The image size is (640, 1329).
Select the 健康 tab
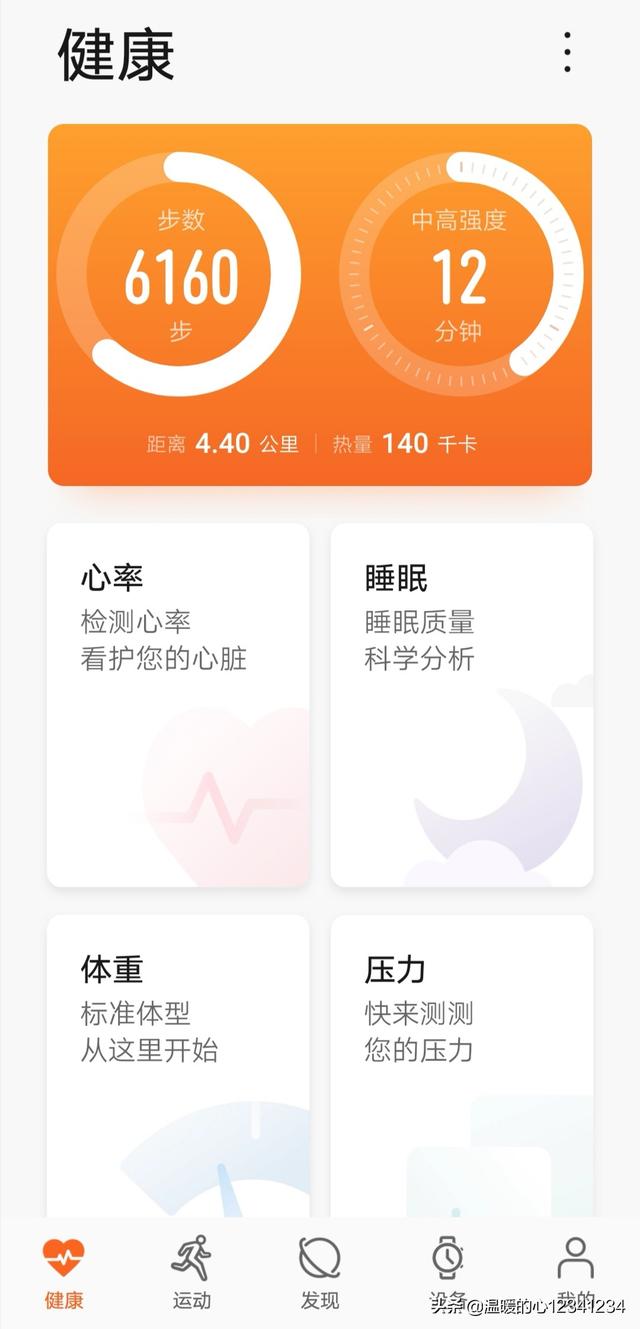coord(64,1272)
